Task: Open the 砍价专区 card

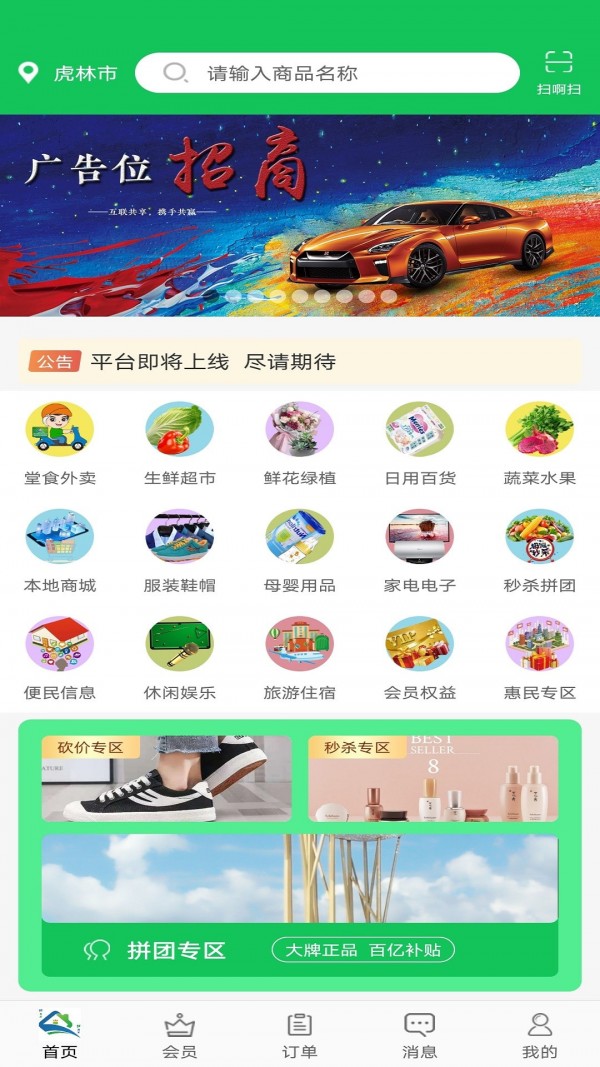Action: (x=166, y=778)
